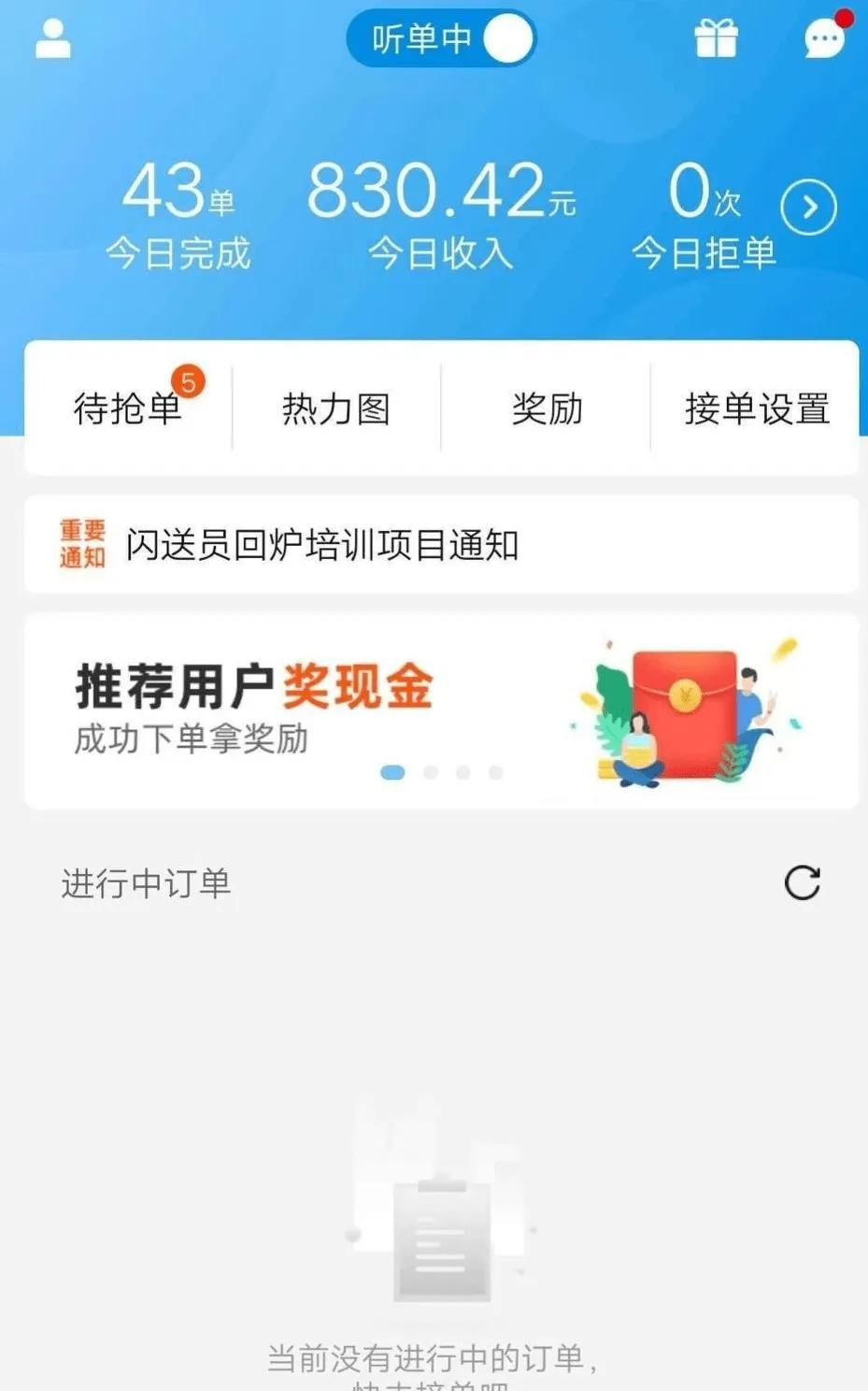Open the profile icon top left

pyautogui.click(x=53, y=39)
